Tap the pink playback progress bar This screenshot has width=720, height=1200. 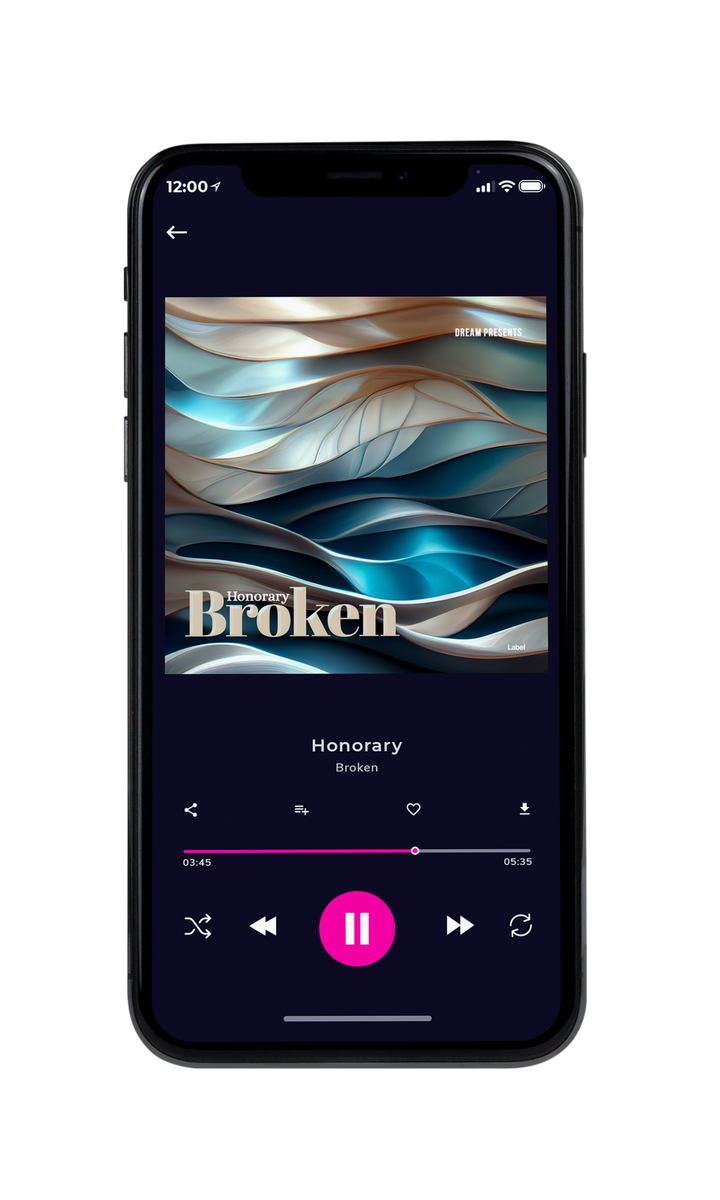tap(357, 851)
